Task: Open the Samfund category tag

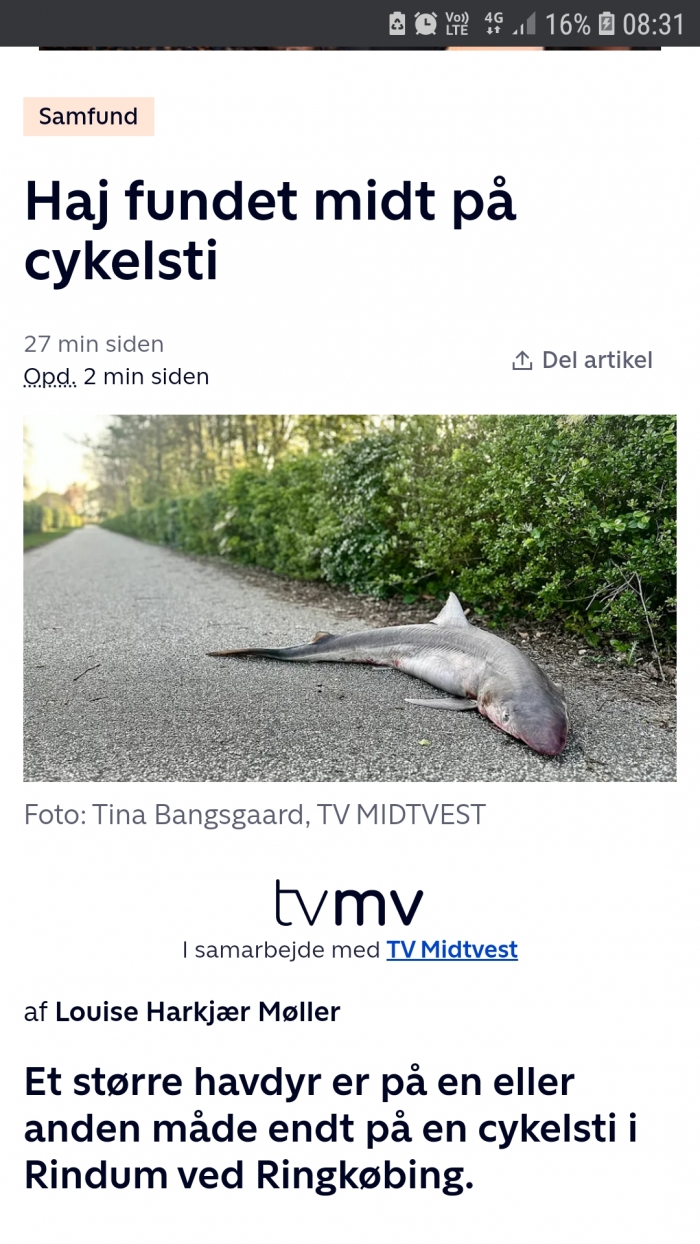Action: [x=88, y=116]
